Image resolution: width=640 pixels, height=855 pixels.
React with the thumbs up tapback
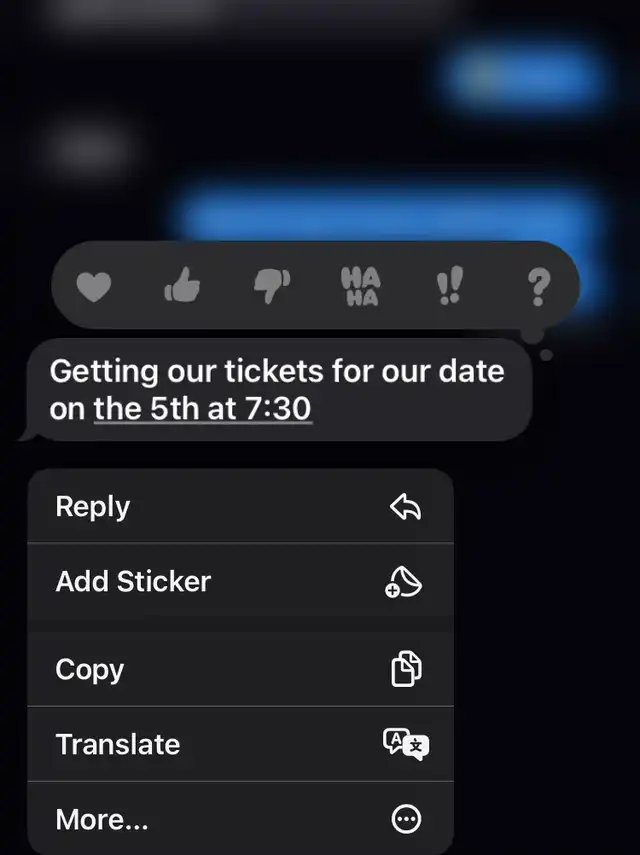pos(182,288)
